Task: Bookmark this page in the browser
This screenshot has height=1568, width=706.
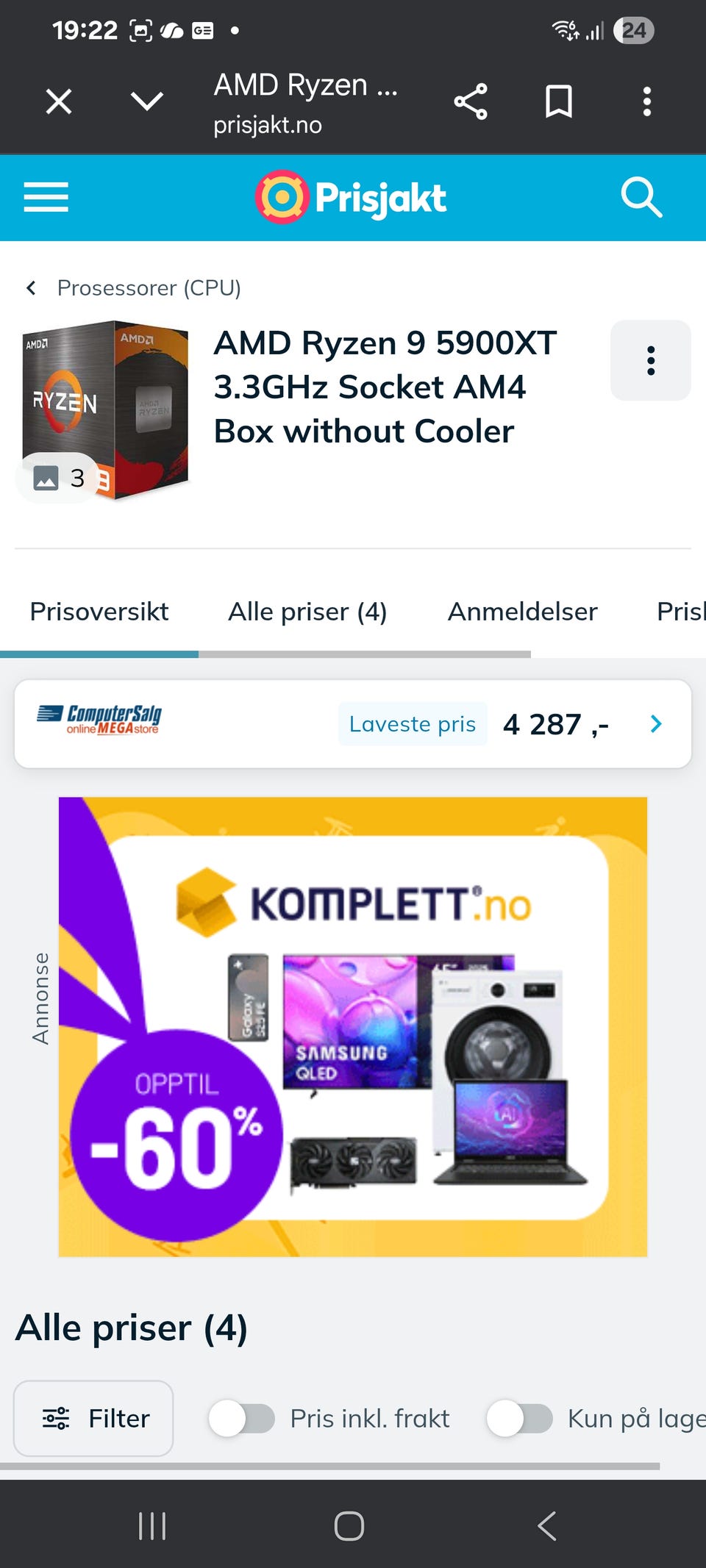Action: [x=559, y=101]
